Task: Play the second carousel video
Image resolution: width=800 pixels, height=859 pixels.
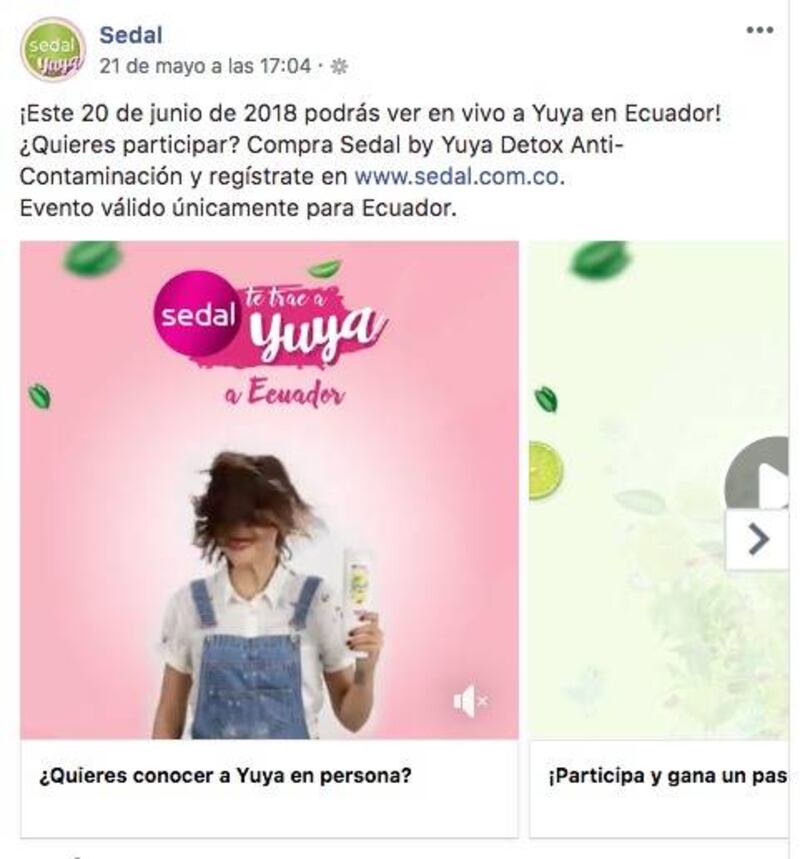Action: pyautogui.click(x=762, y=475)
